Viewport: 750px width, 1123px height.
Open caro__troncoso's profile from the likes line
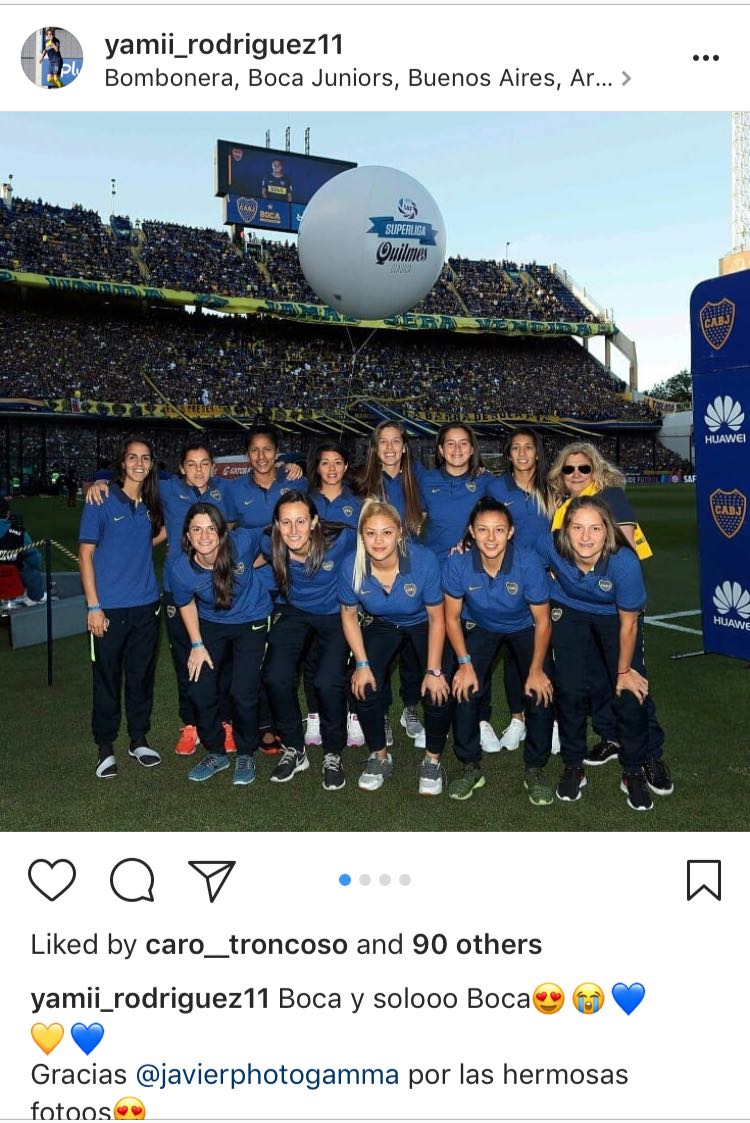246,944
